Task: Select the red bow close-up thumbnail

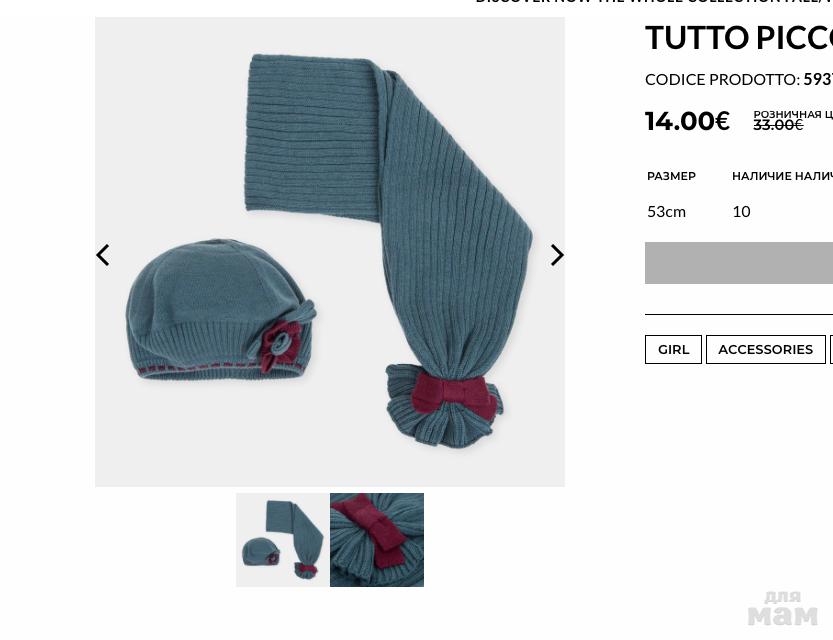Action: (377, 540)
